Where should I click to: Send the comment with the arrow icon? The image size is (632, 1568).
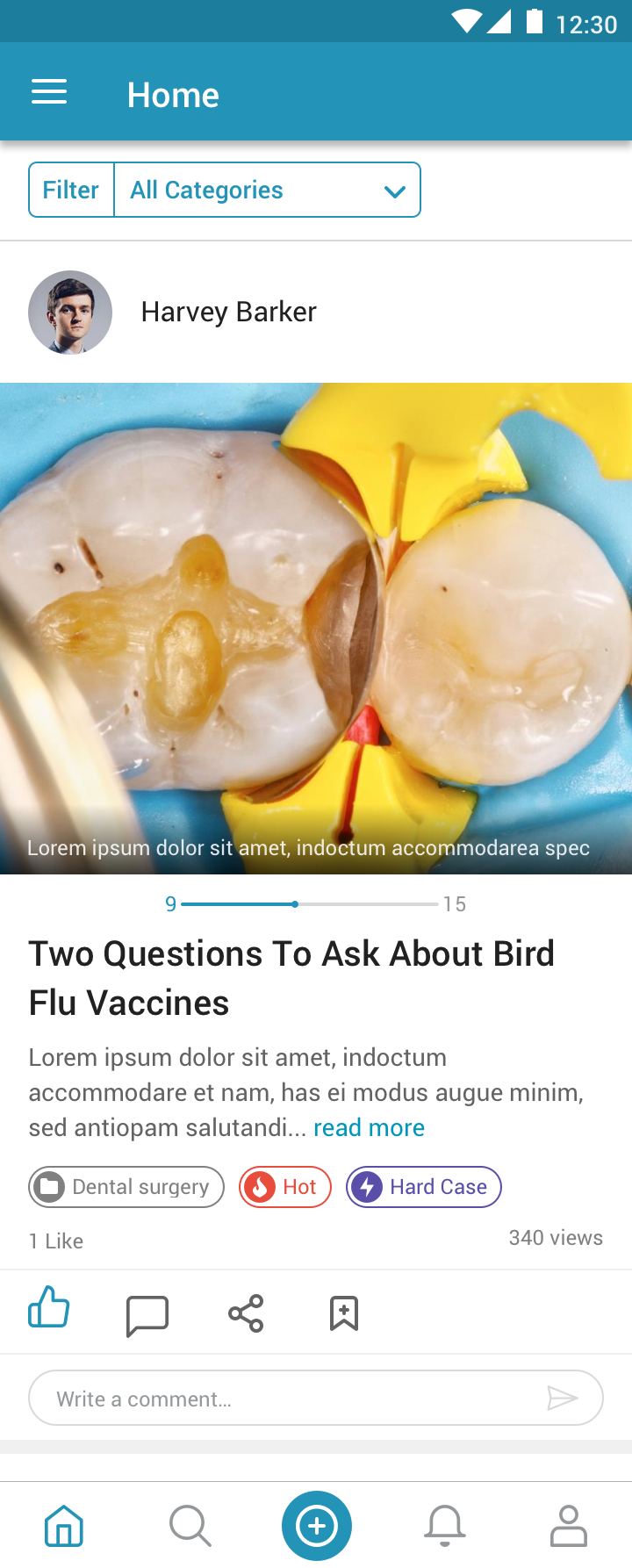point(562,1398)
